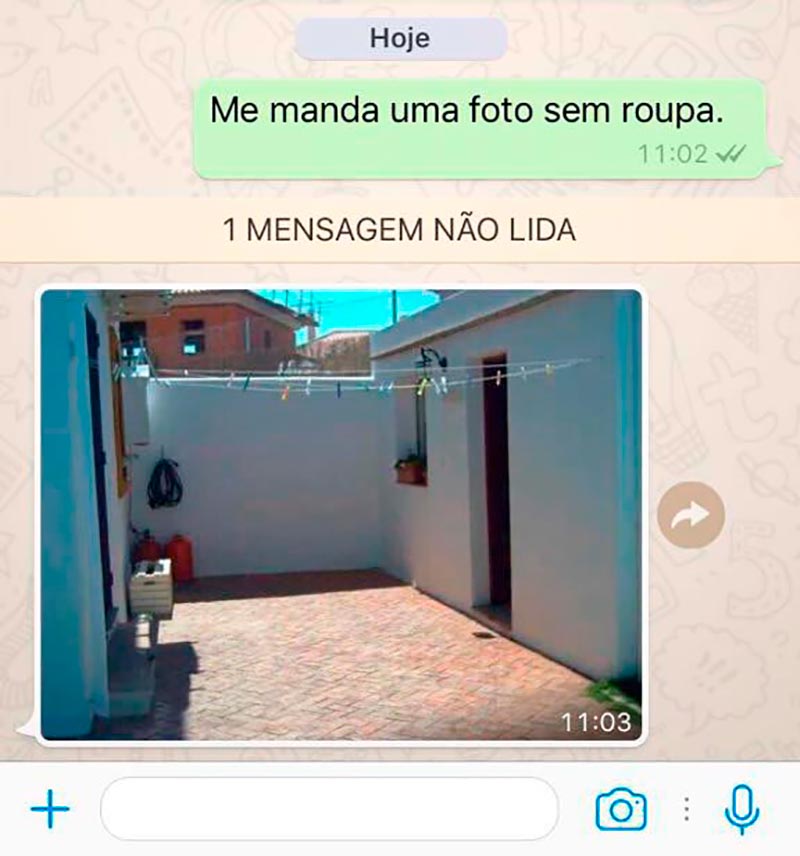Open the attachment plus menu
This screenshot has height=856, width=800.
pyautogui.click(x=50, y=808)
